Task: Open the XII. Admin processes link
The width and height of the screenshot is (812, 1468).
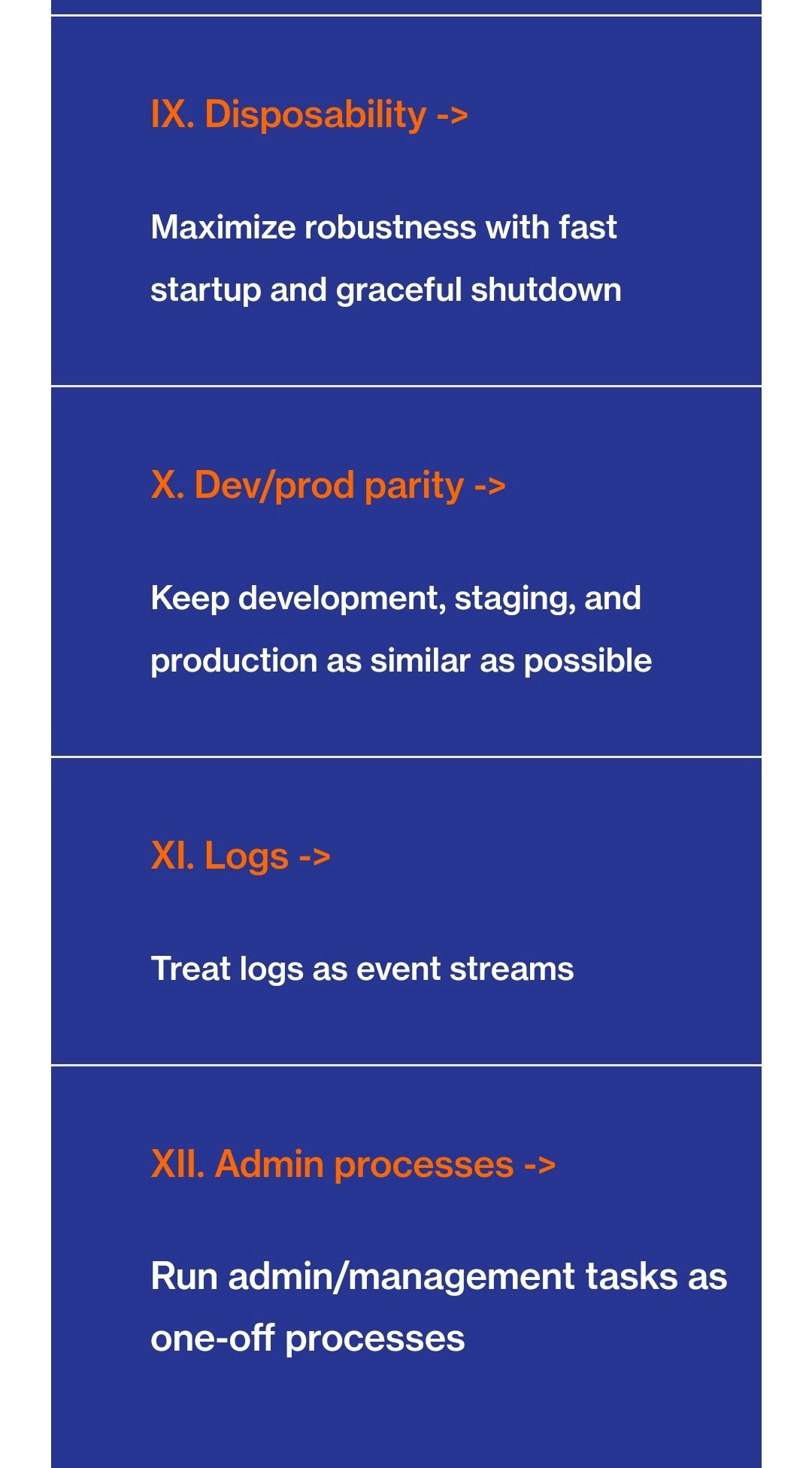Action: coord(353,1165)
